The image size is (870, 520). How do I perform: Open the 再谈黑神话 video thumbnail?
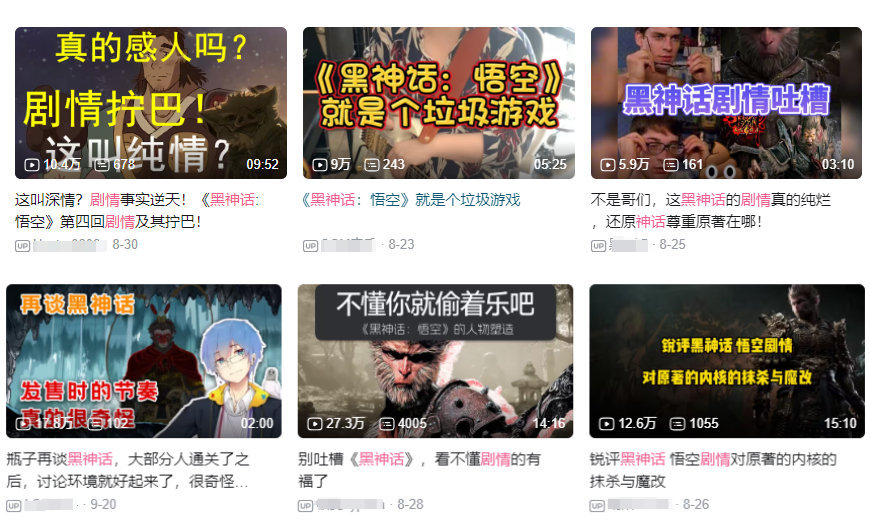pos(141,360)
